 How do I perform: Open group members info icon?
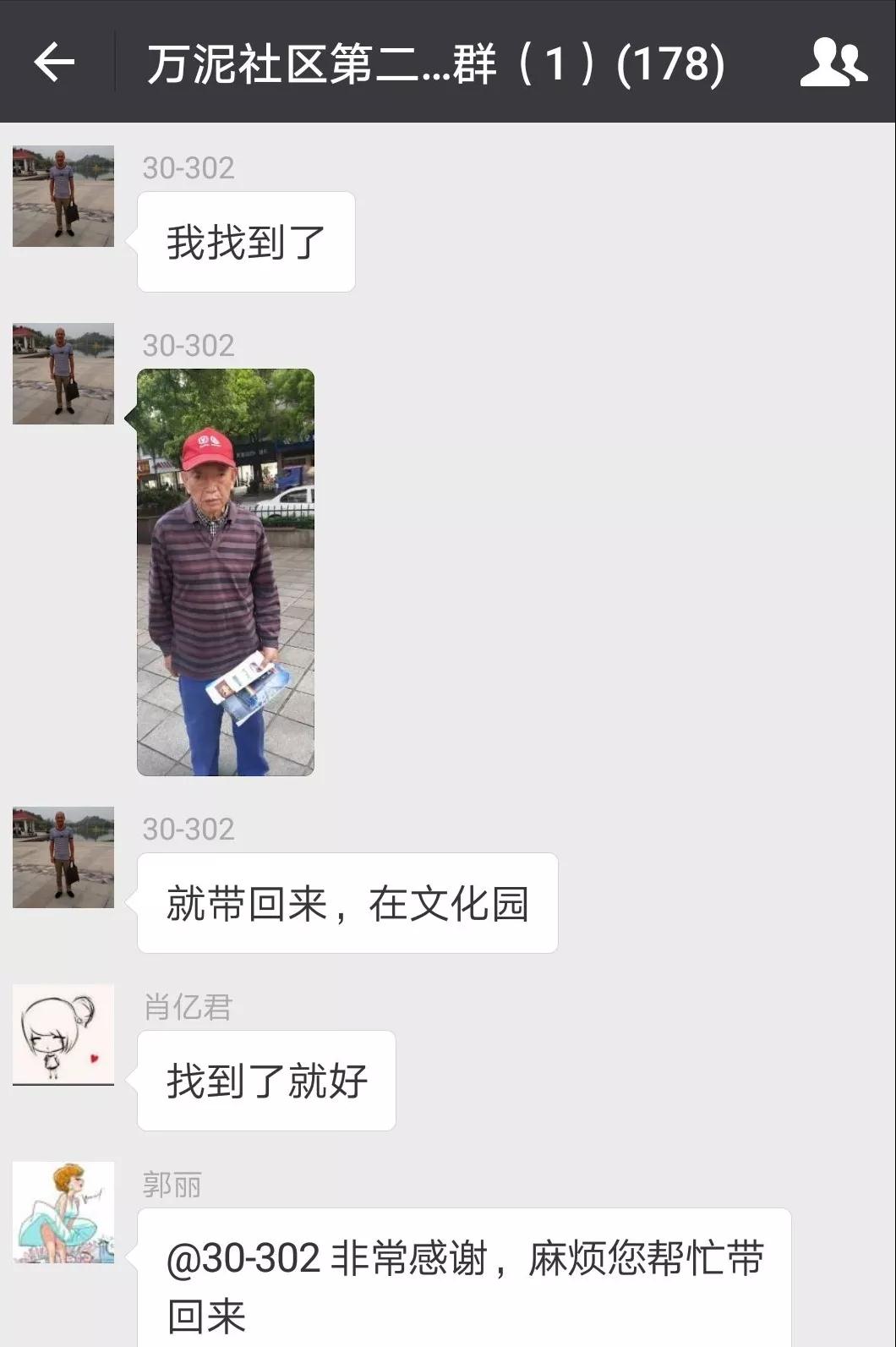pyautogui.click(x=833, y=63)
